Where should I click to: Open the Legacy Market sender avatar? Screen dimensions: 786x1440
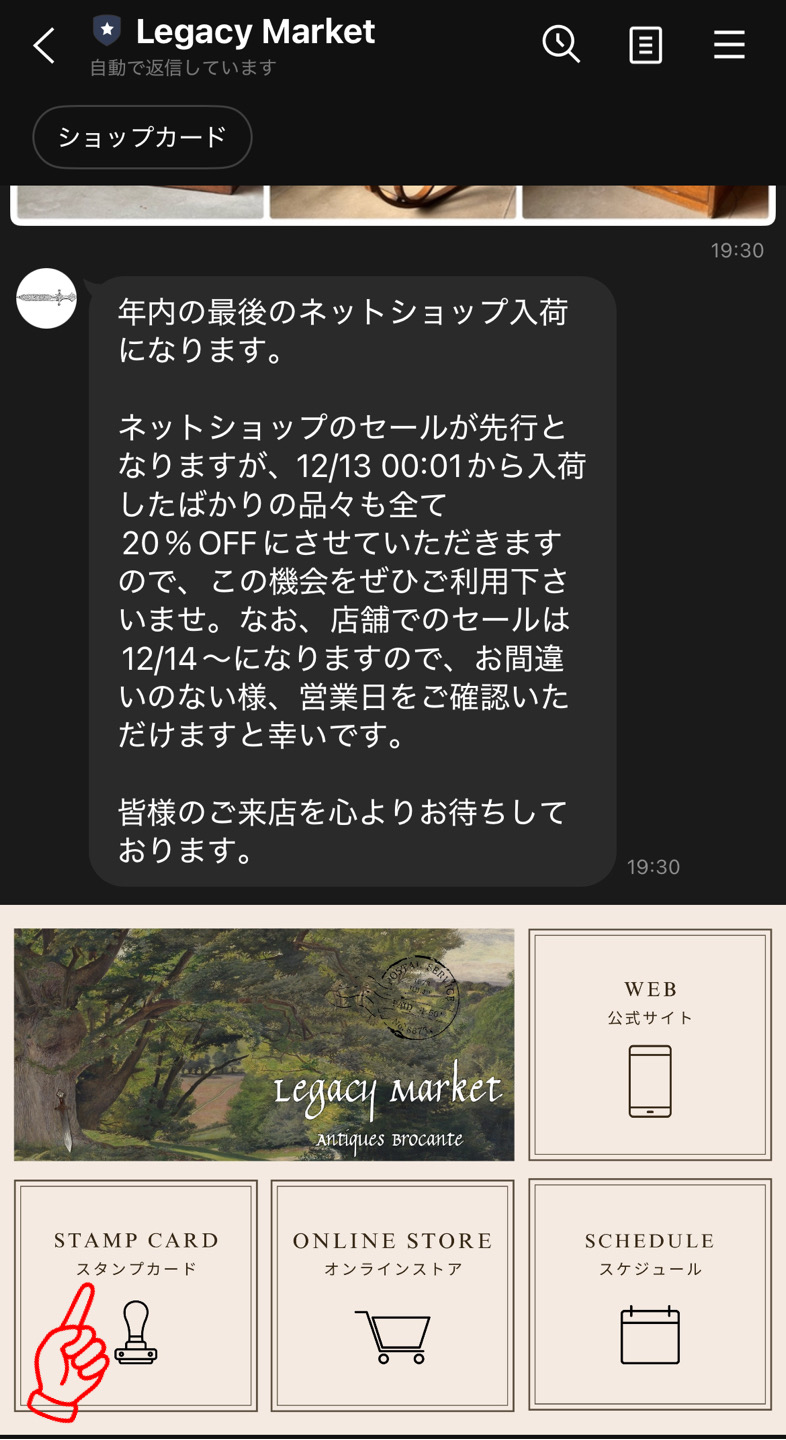(47, 298)
